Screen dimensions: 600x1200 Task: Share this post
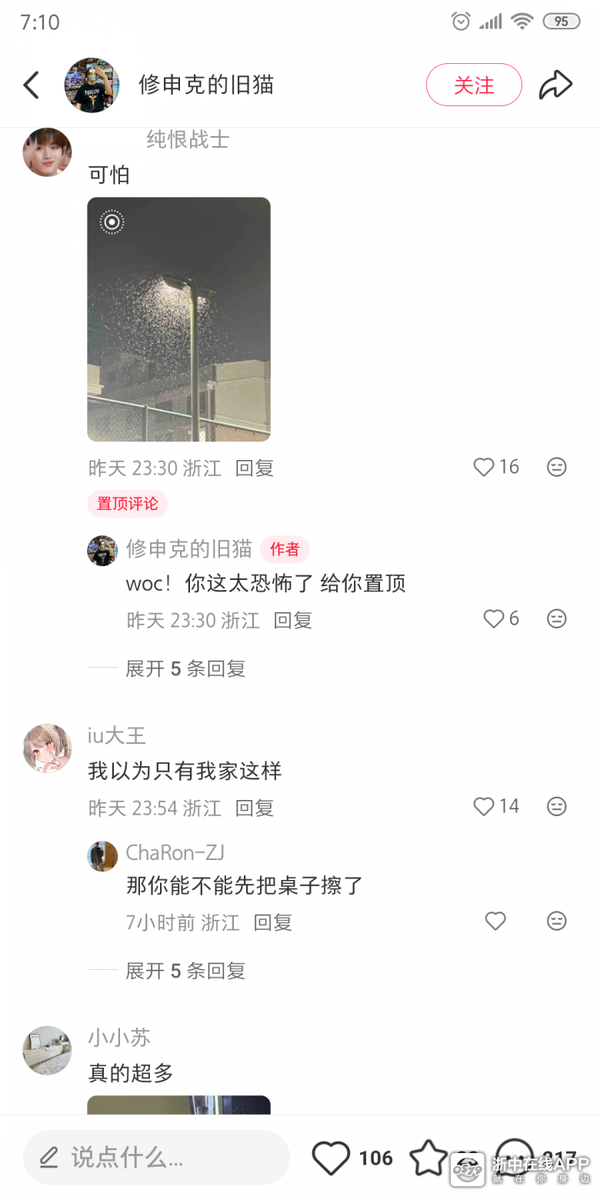click(555, 85)
